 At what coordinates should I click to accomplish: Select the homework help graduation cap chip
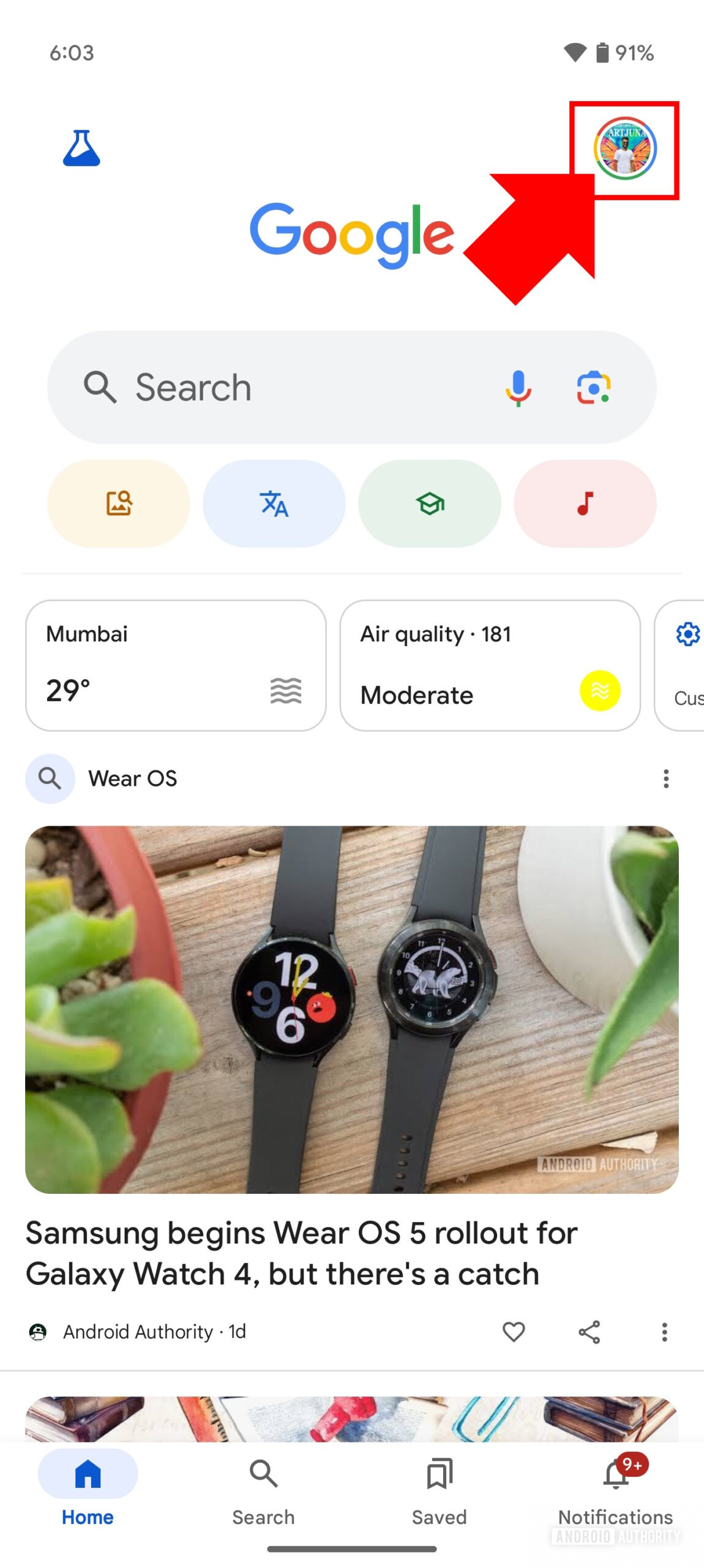[x=430, y=503]
